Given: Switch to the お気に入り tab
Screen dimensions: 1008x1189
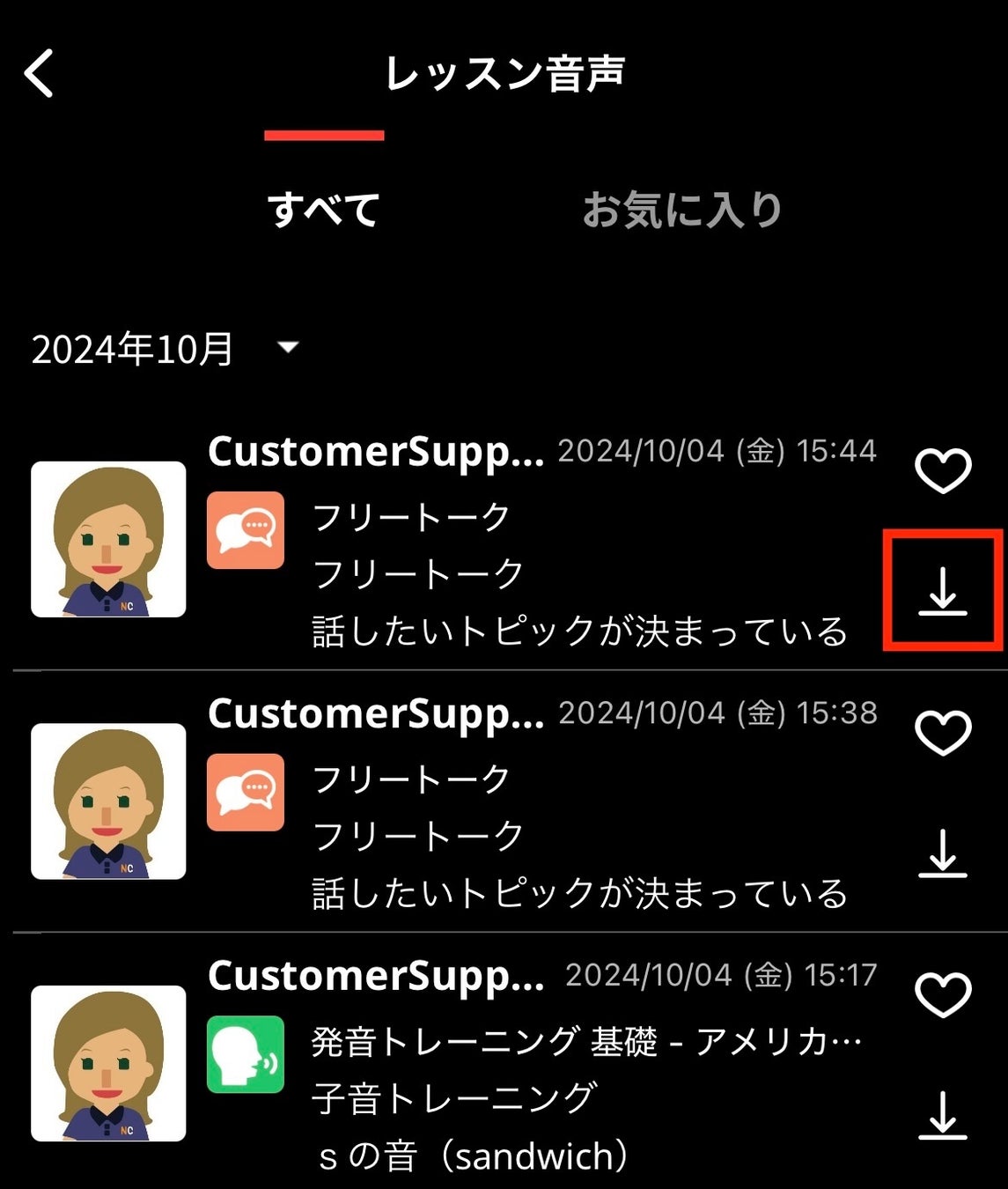Looking at the screenshot, I should pos(681,210).
